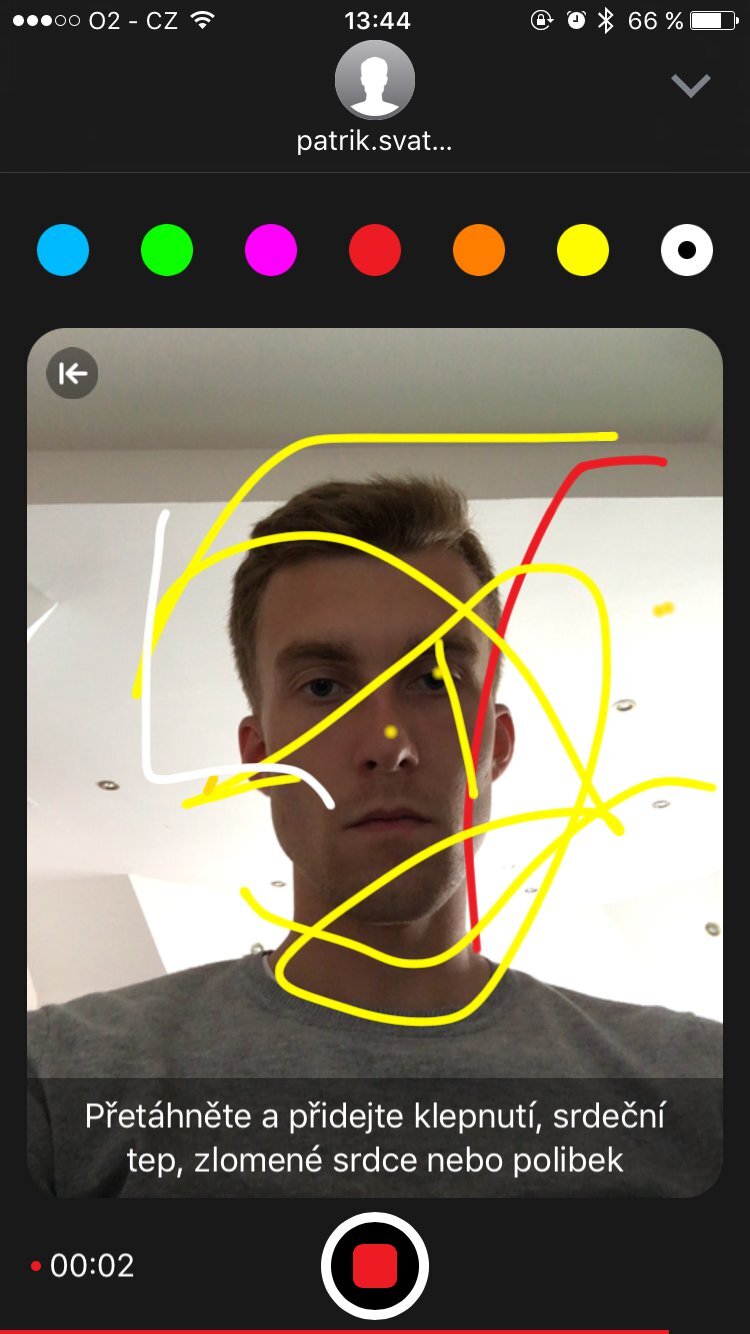Select the orange drawing color
This screenshot has height=1334, width=750.
479,250
